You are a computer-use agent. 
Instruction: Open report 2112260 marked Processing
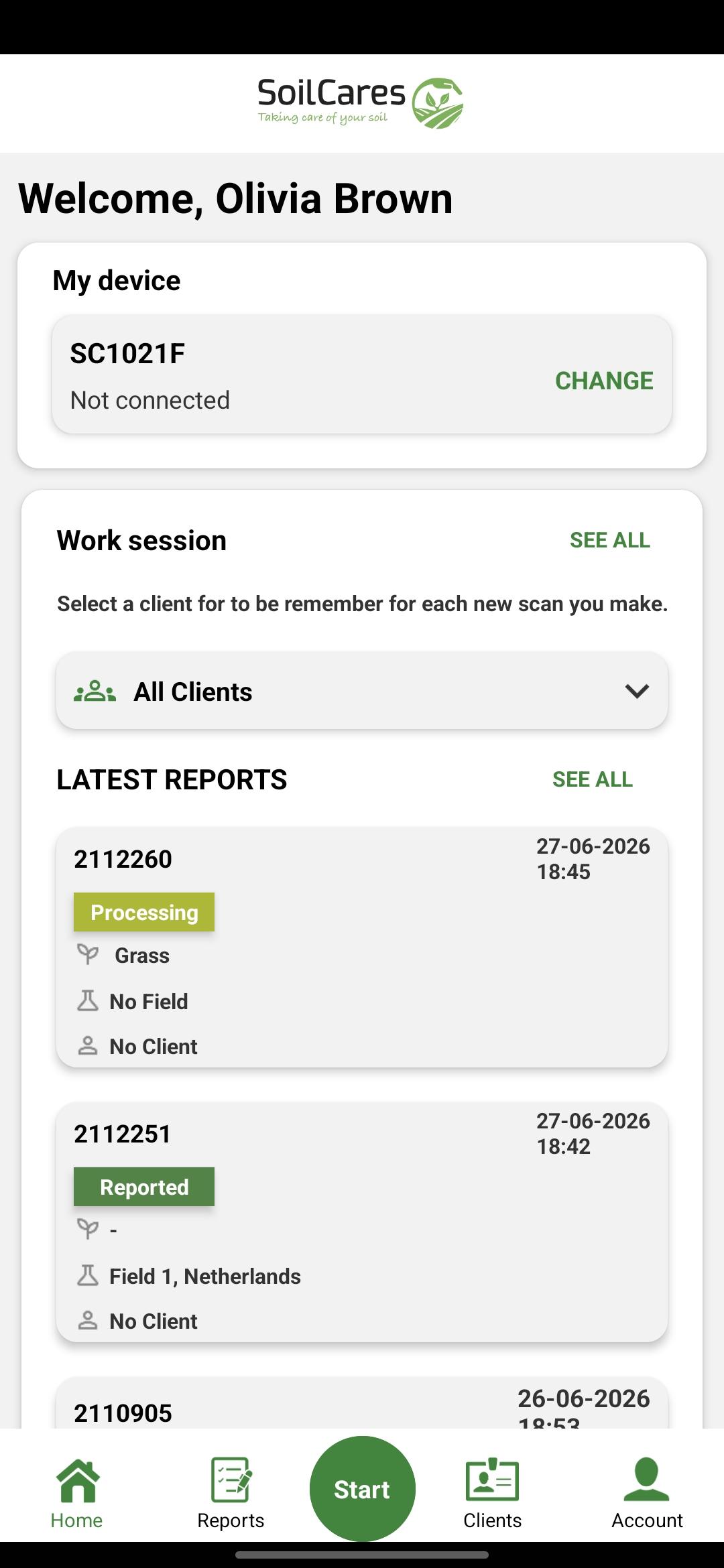[362, 948]
